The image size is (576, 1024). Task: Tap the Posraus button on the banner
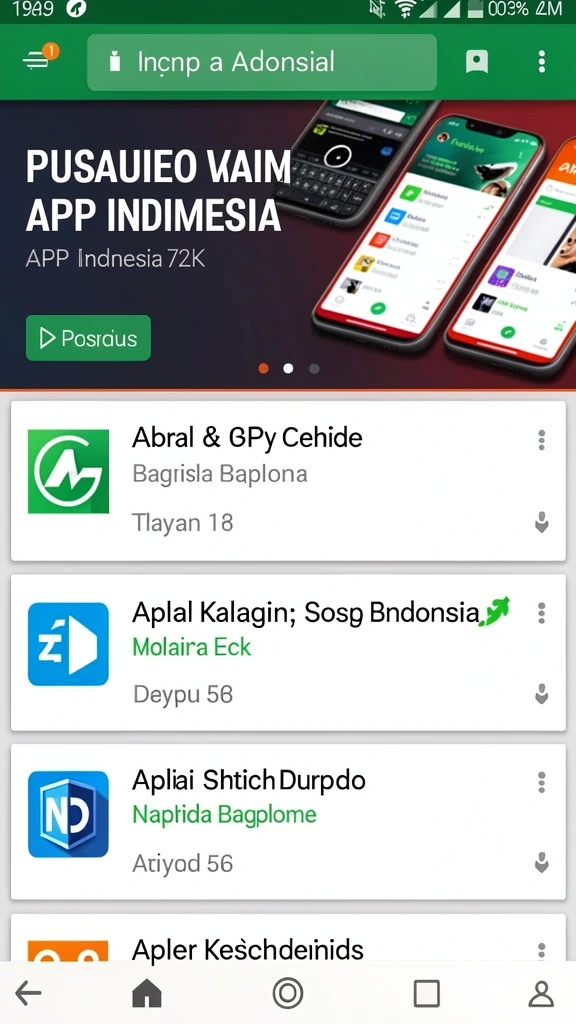click(x=88, y=338)
